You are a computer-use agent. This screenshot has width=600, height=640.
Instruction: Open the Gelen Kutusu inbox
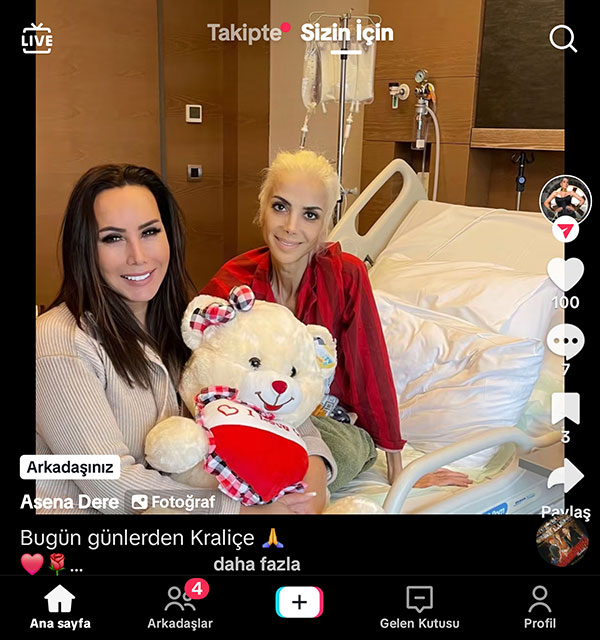pyautogui.click(x=419, y=607)
